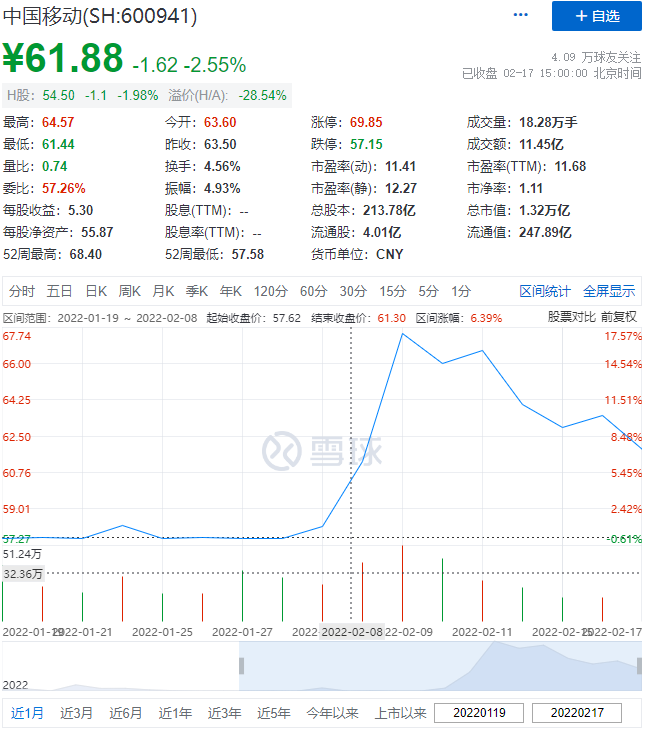Edit the end date field 20220217
This screenshot has height=732, width=647.
577,713
